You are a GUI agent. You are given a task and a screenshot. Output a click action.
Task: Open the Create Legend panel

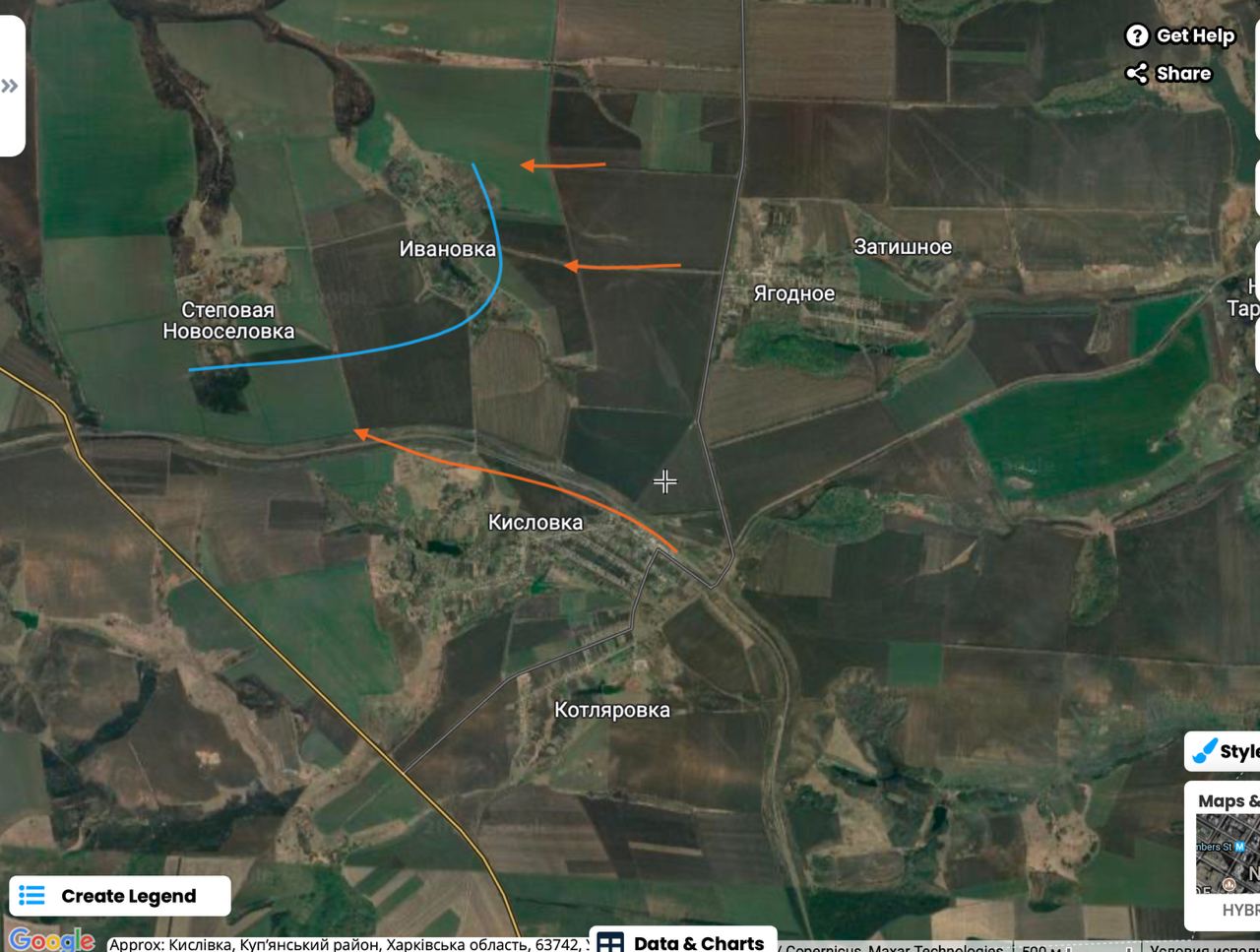[x=120, y=896]
